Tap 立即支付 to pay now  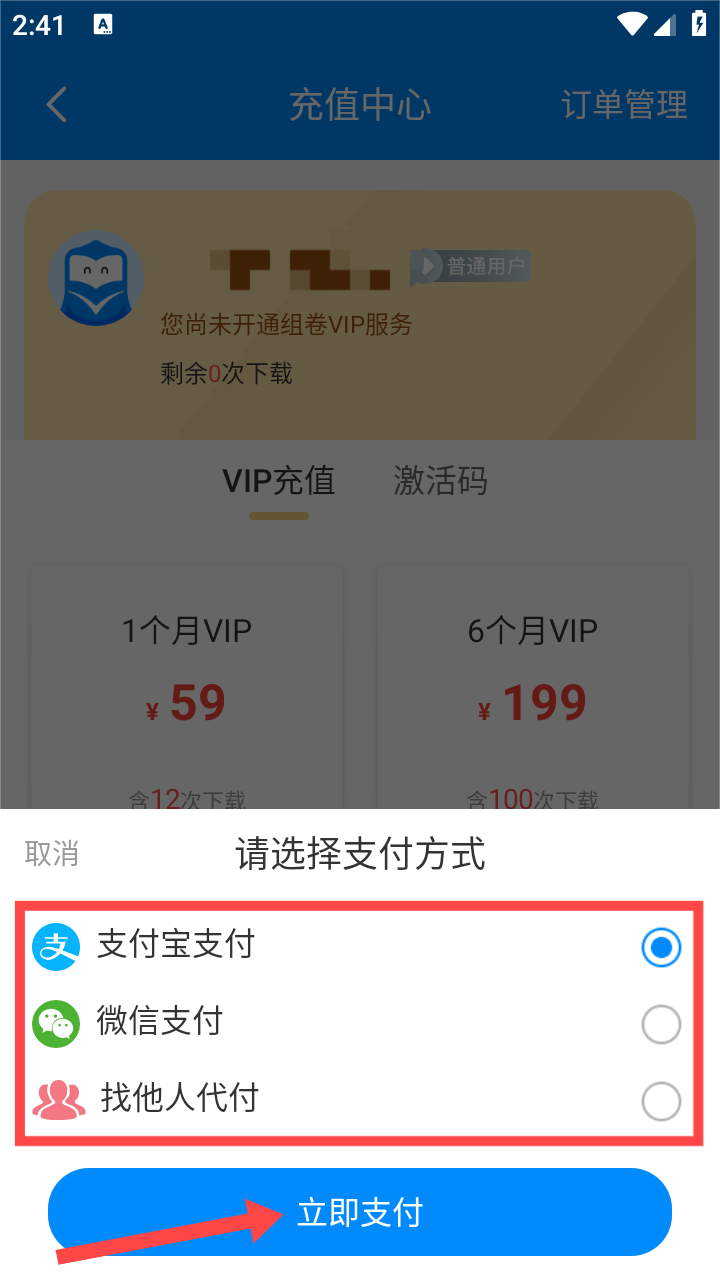(360, 1212)
